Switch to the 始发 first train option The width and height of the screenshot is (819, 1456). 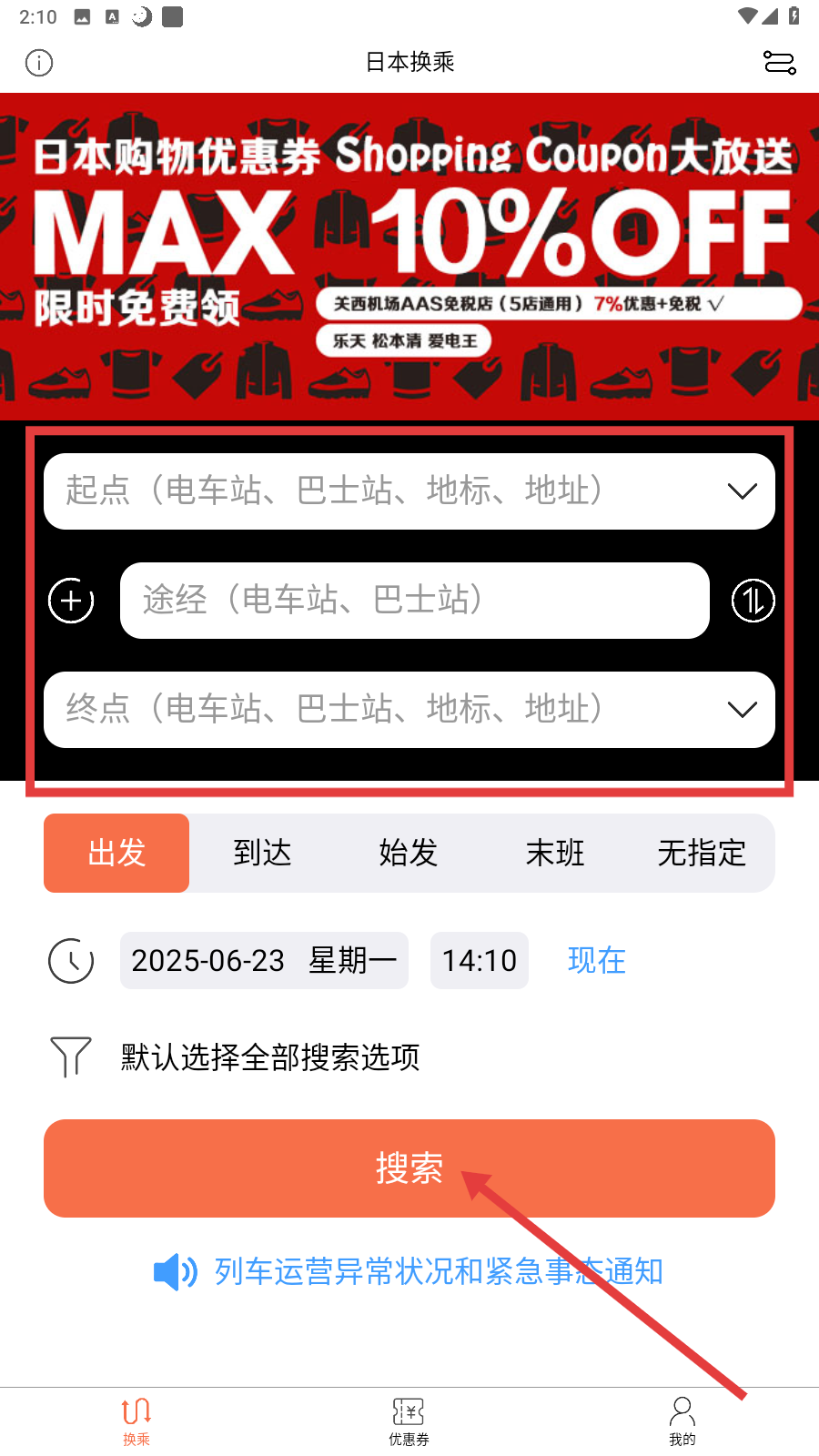[x=409, y=853]
